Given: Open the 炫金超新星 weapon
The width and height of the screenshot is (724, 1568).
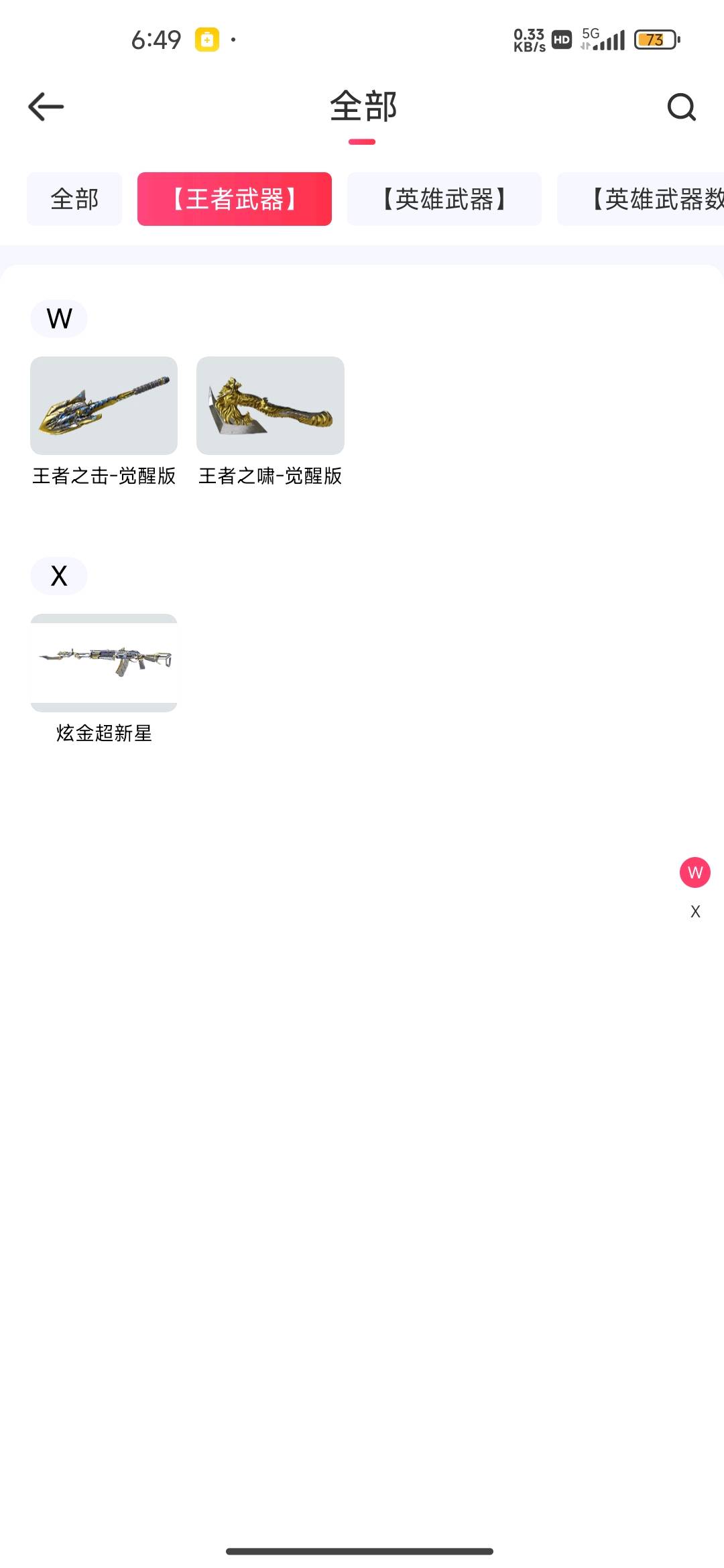Looking at the screenshot, I should (x=104, y=663).
